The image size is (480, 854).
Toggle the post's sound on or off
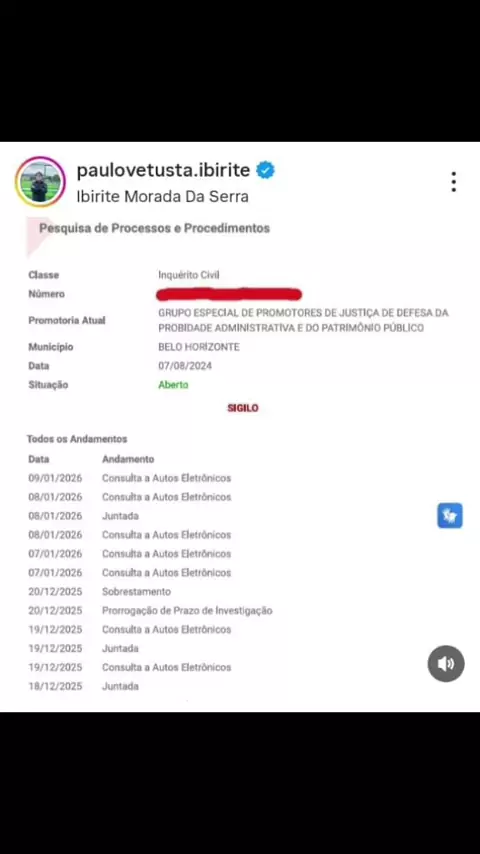click(x=446, y=663)
